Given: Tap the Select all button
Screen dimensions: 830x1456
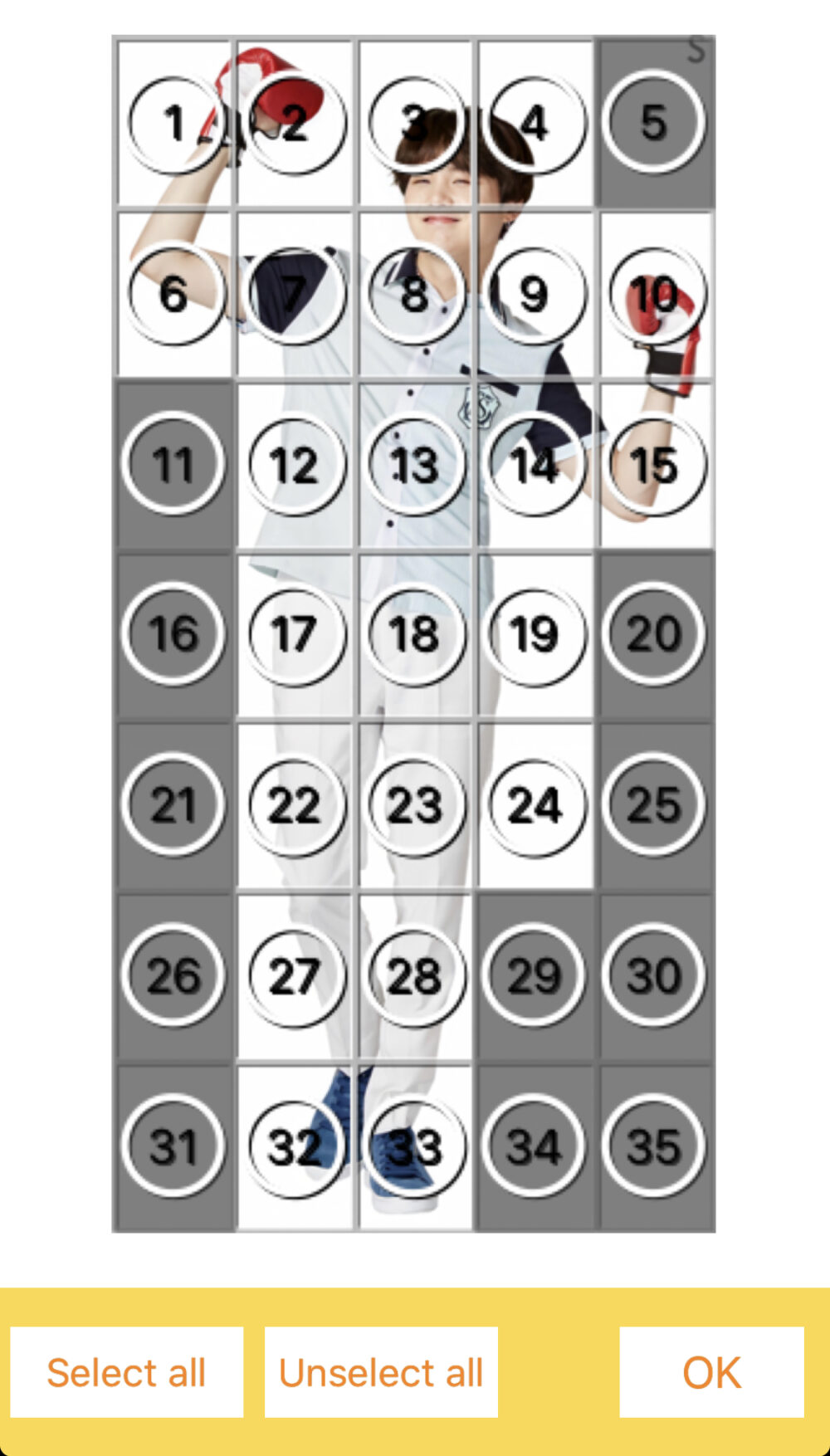Looking at the screenshot, I should pos(126,1372).
